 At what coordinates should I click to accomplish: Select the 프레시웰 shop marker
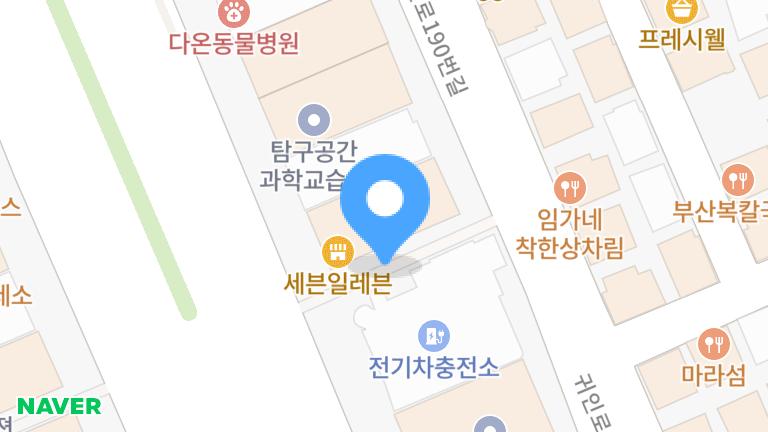point(681,11)
